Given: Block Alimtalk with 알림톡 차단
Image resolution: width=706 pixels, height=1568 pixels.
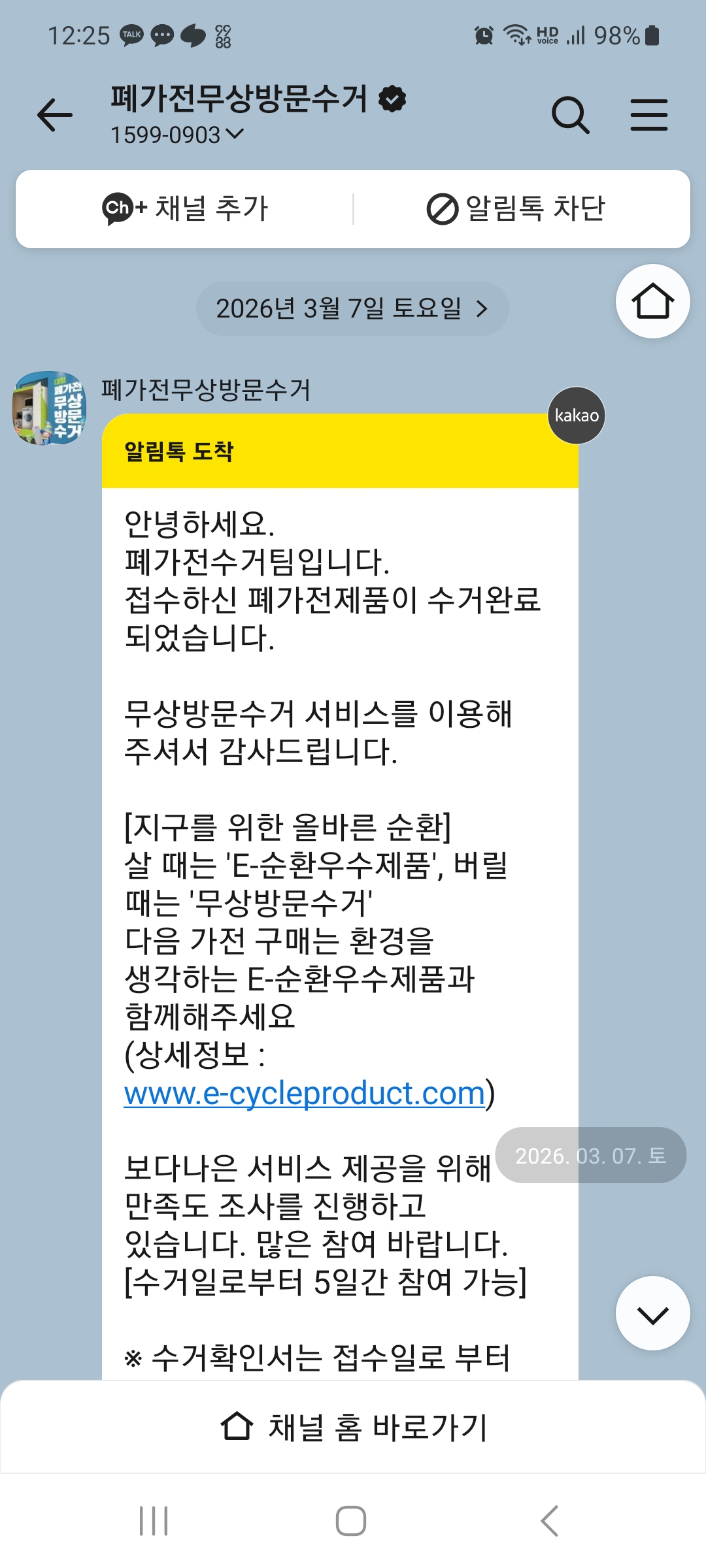Looking at the screenshot, I should (x=516, y=209).
